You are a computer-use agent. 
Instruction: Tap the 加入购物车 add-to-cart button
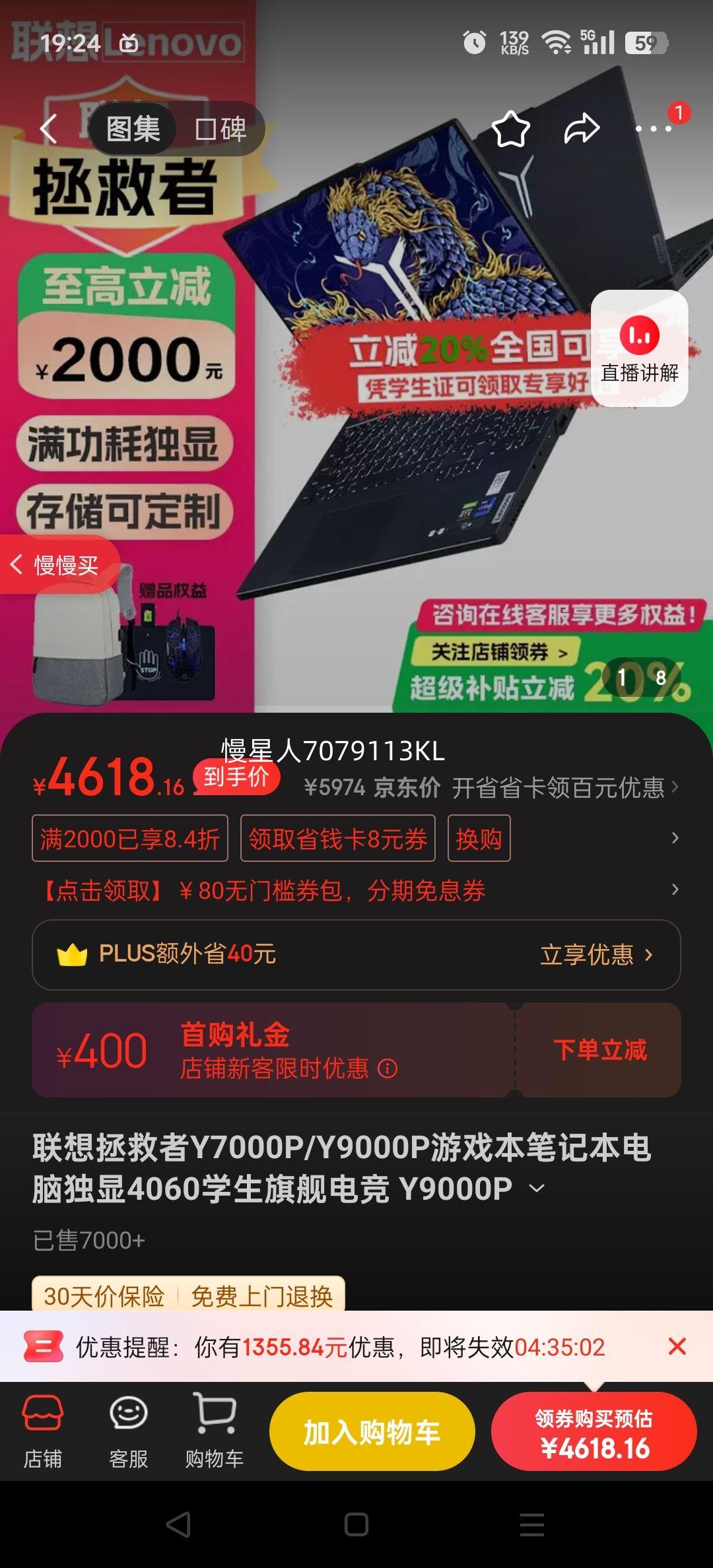(372, 1431)
